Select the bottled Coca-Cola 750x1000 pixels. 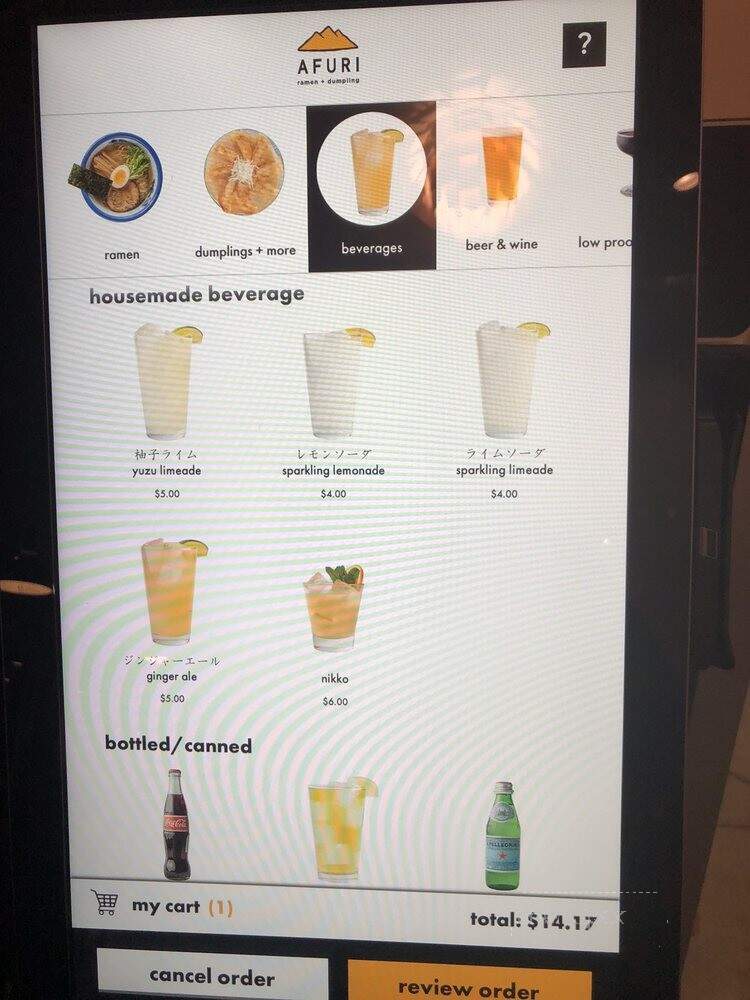click(x=177, y=826)
